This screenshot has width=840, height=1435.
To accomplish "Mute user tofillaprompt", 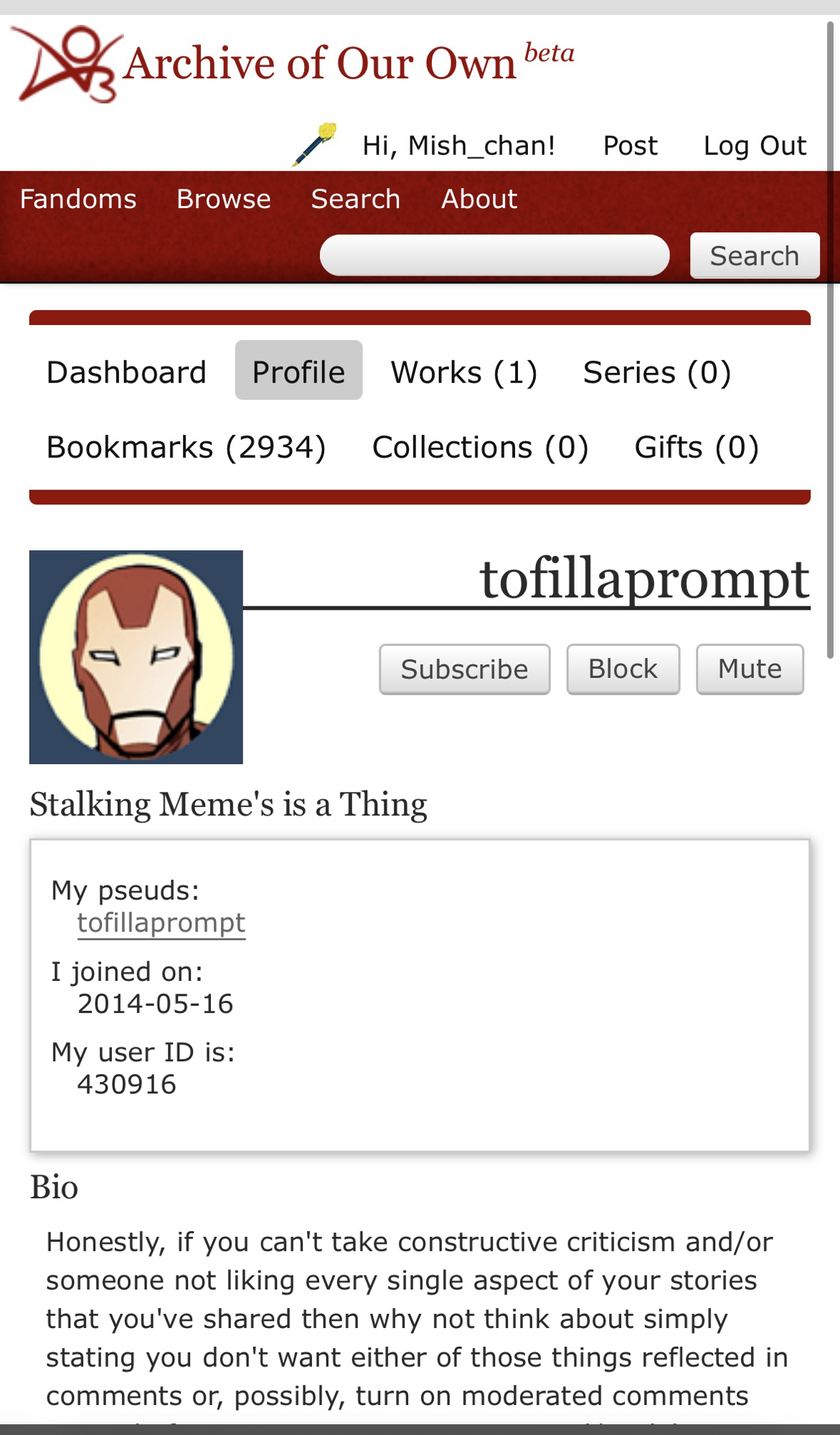I will tap(750, 669).
